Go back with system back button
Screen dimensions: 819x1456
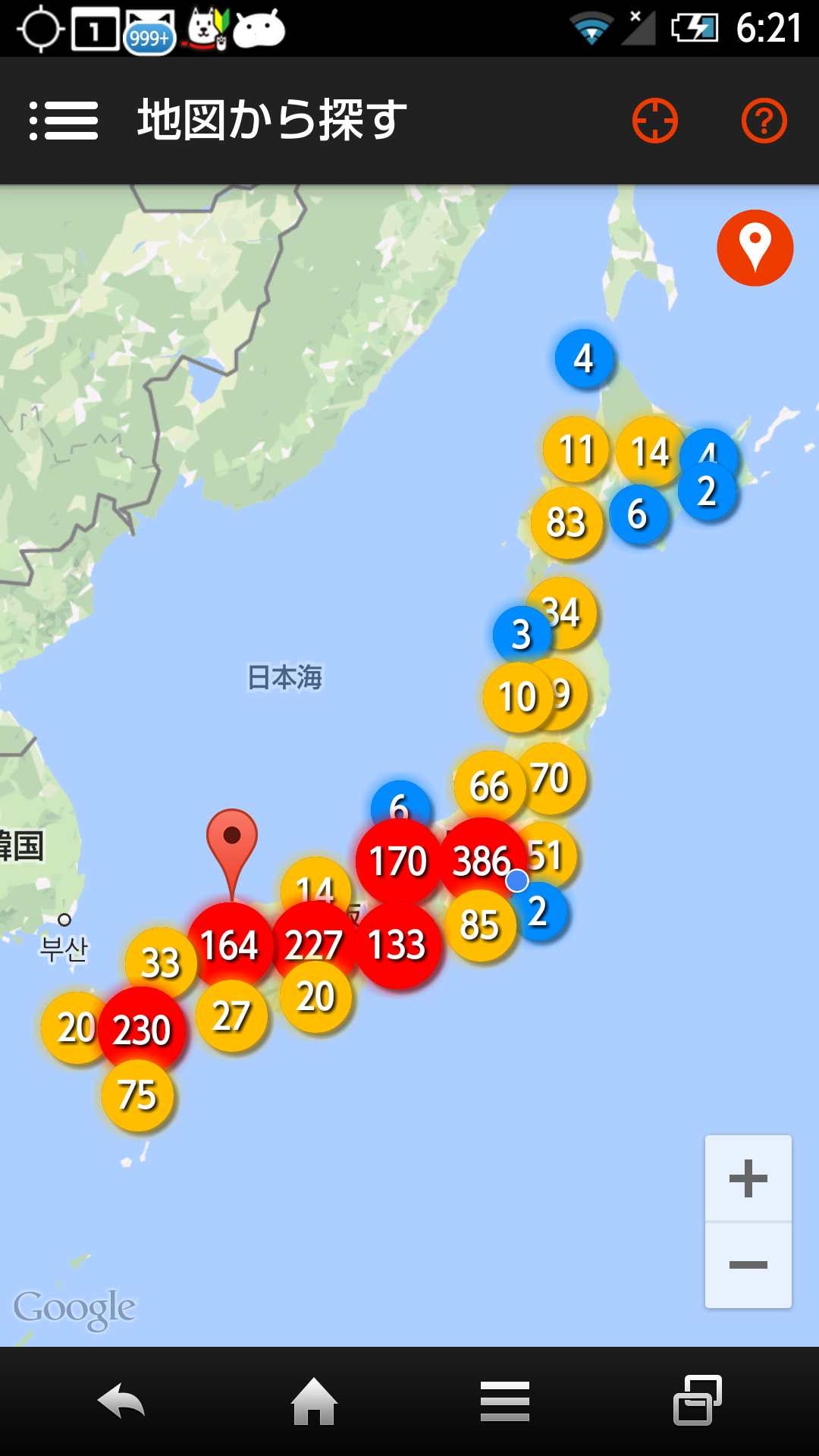point(121,1401)
